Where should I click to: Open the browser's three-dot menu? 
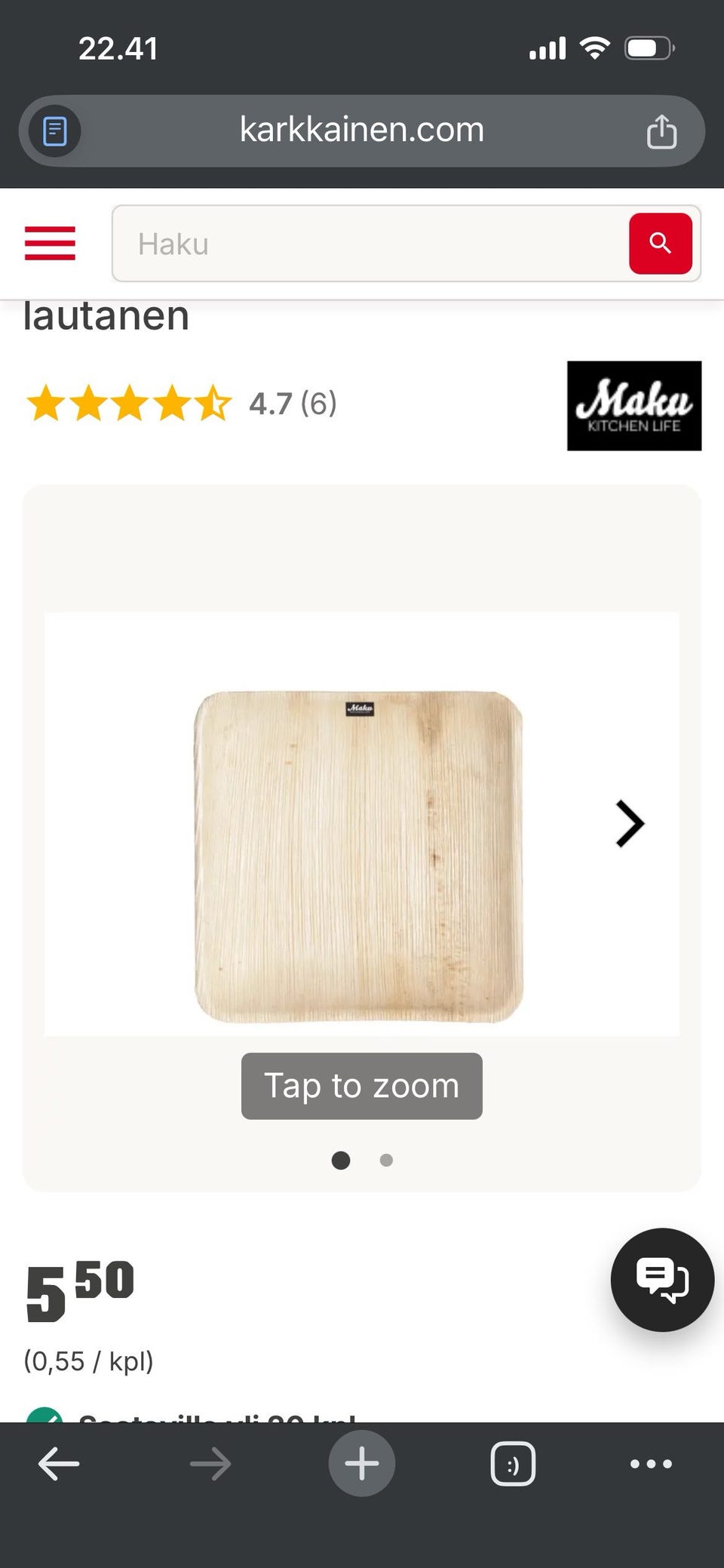tap(651, 1464)
